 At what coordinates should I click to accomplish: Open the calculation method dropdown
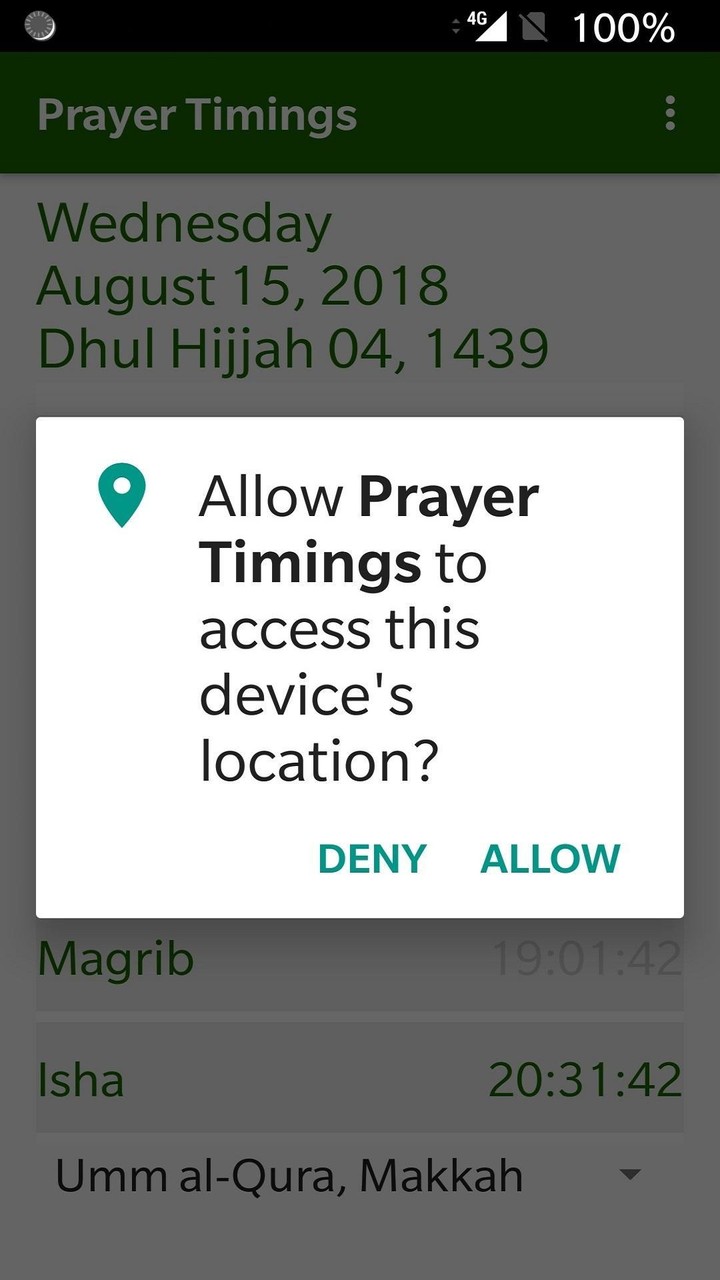(x=360, y=1175)
